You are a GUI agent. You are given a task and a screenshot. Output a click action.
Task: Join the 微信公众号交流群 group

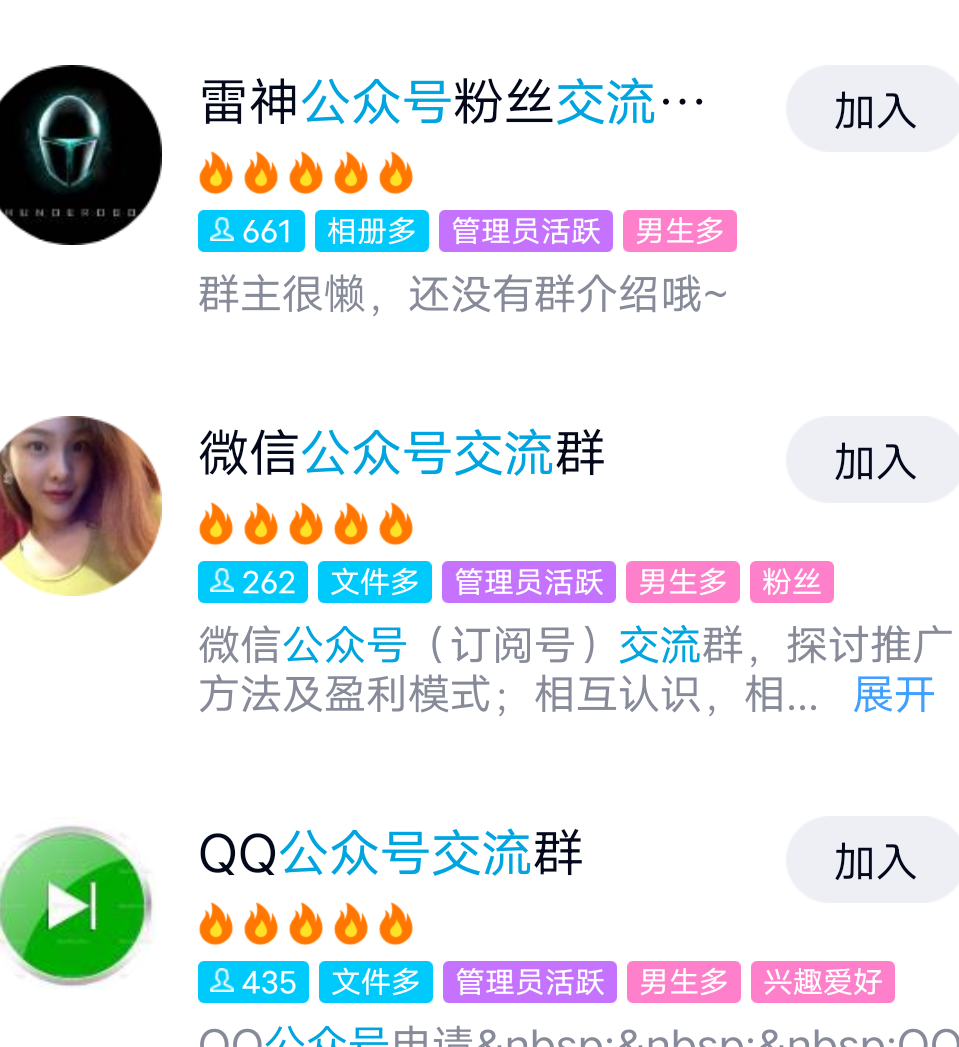point(874,459)
